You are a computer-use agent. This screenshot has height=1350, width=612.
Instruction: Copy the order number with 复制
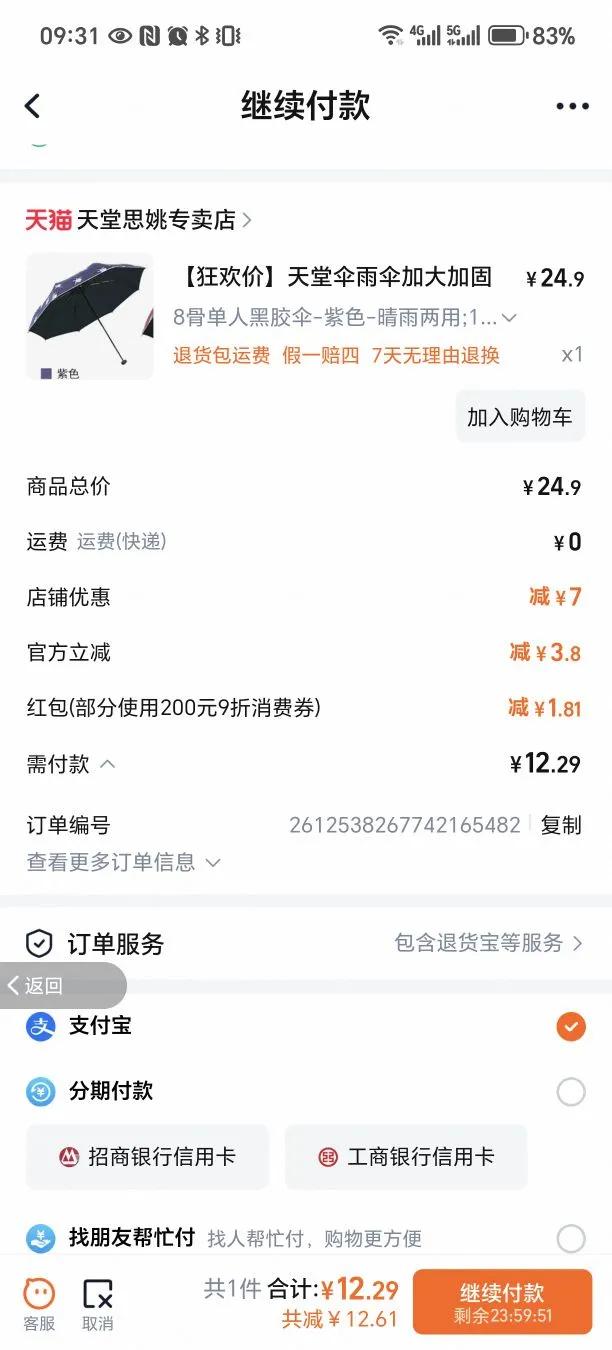(x=560, y=825)
